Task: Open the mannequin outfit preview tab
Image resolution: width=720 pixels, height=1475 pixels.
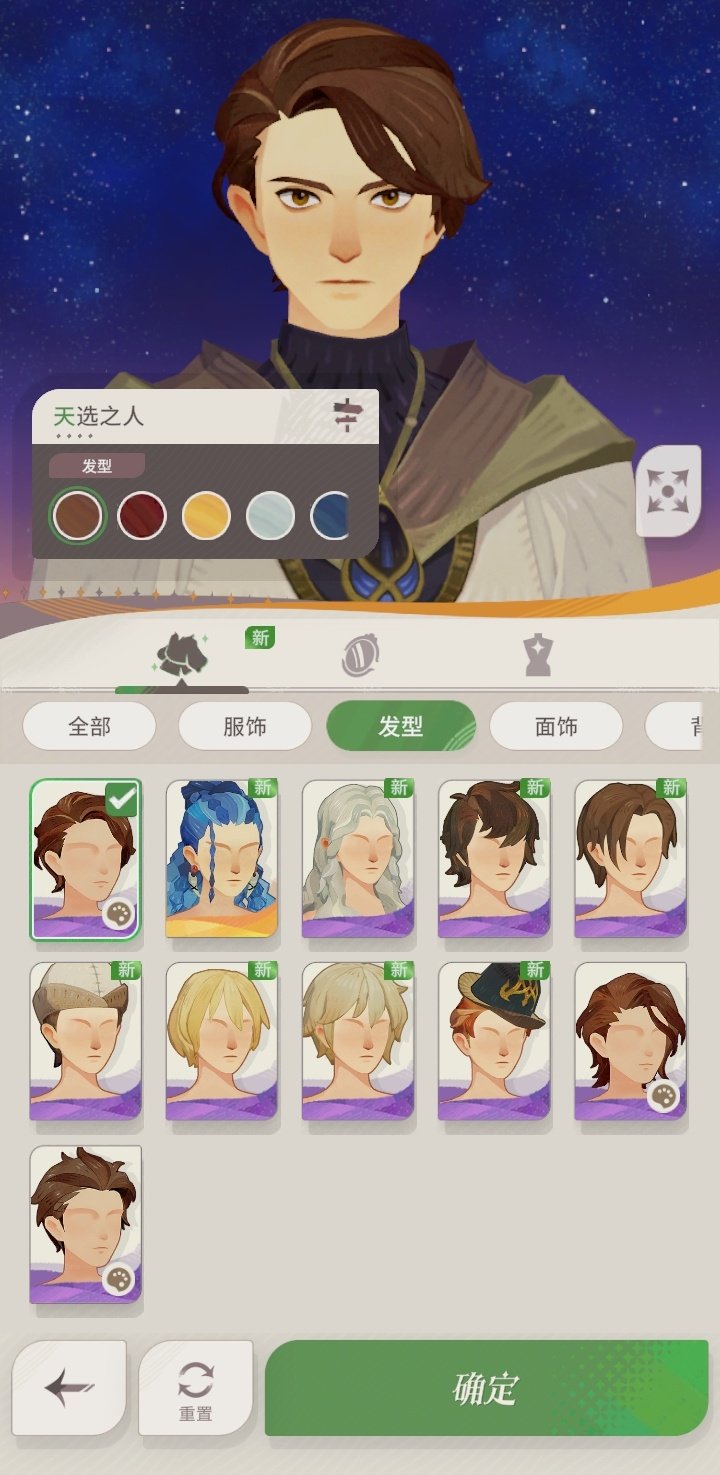Action: (x=540, y=655)
